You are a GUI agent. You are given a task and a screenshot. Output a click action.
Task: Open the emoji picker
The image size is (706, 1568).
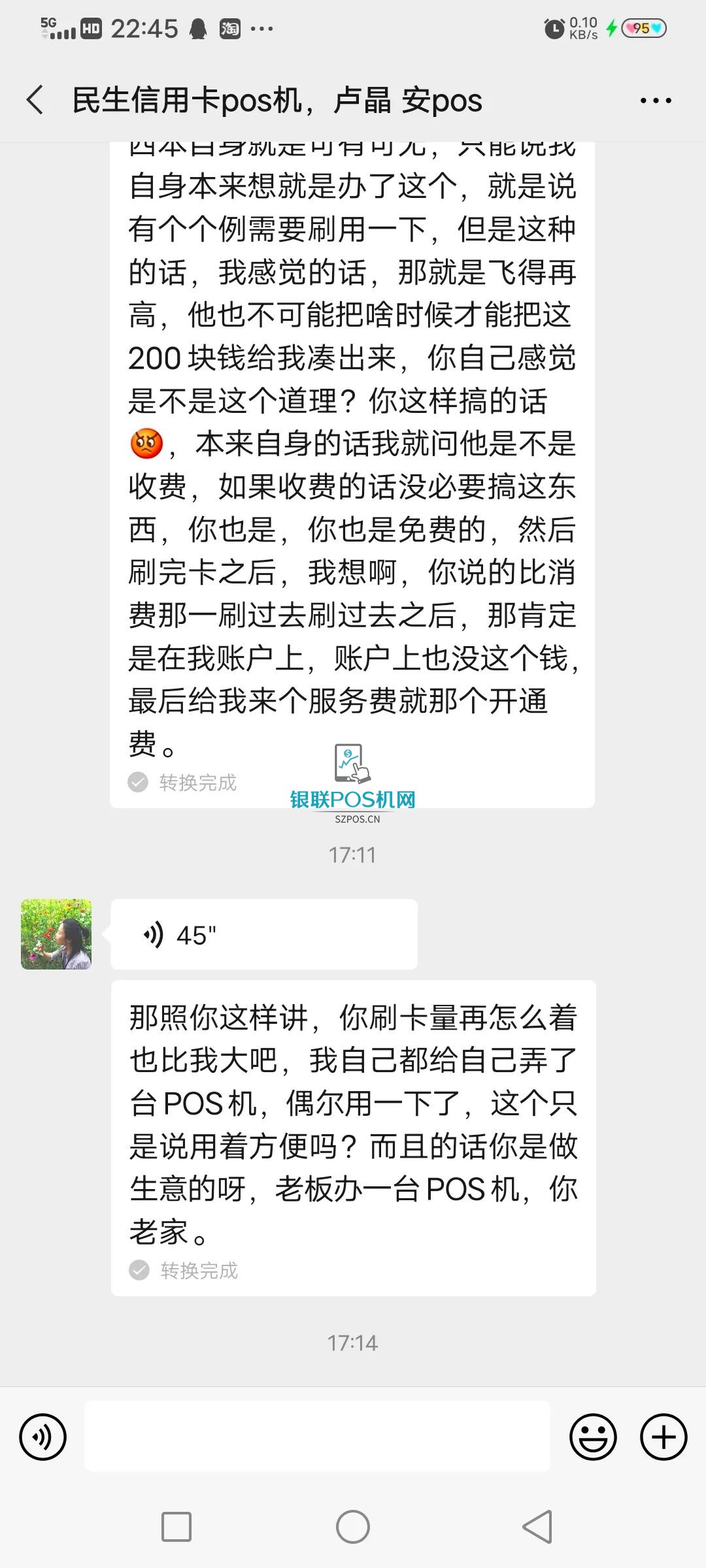593,1437
